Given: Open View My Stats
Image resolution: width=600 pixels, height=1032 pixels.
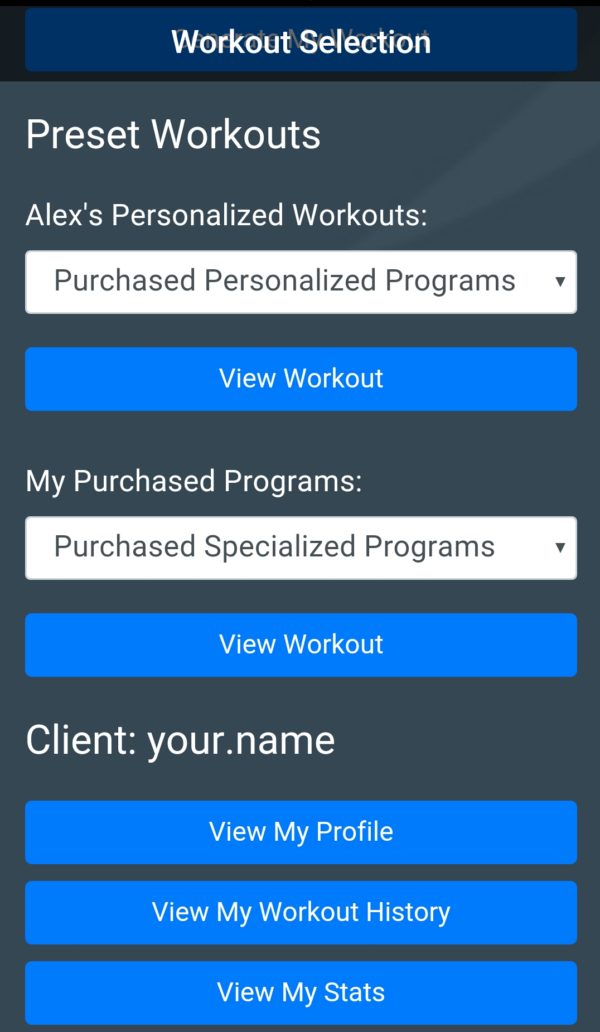Looking at the screenshot, I should coord(301,993).
